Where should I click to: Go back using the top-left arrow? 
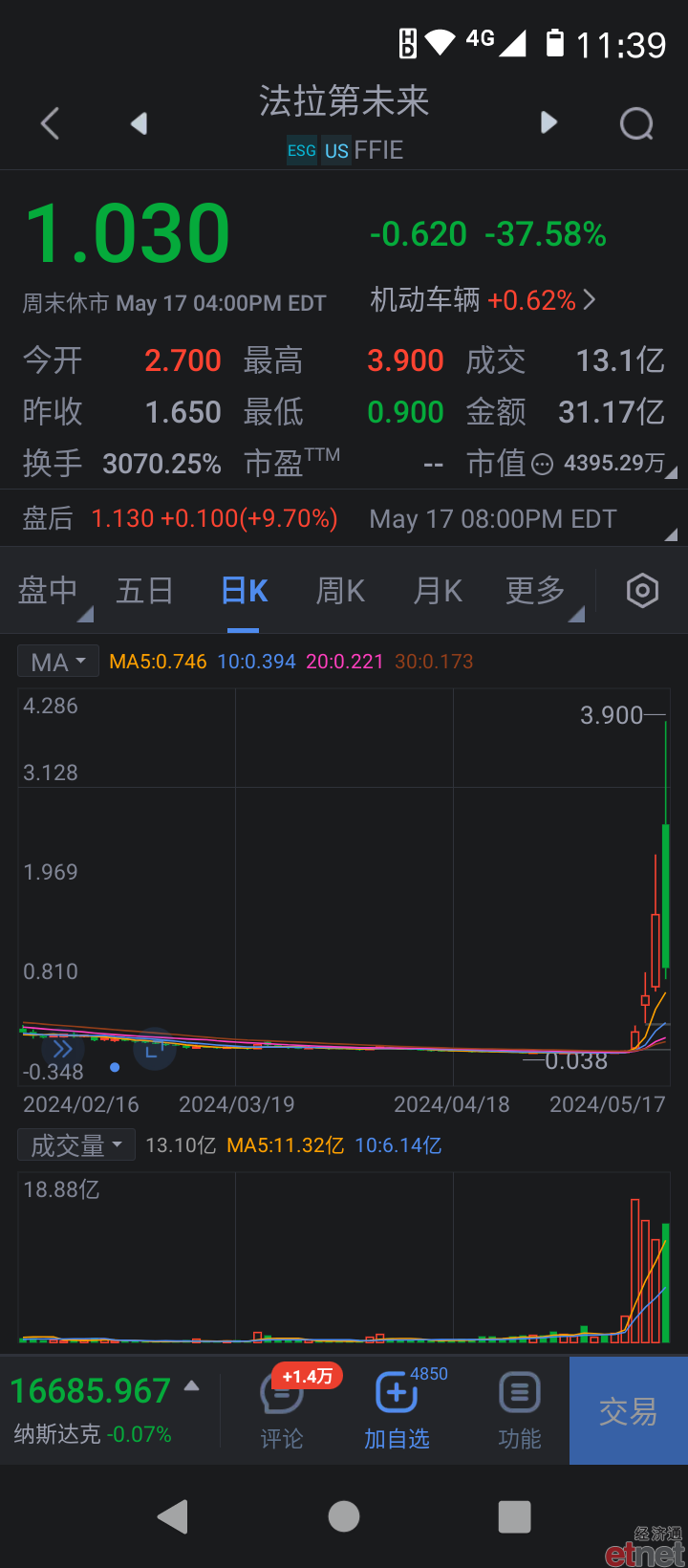51,123
